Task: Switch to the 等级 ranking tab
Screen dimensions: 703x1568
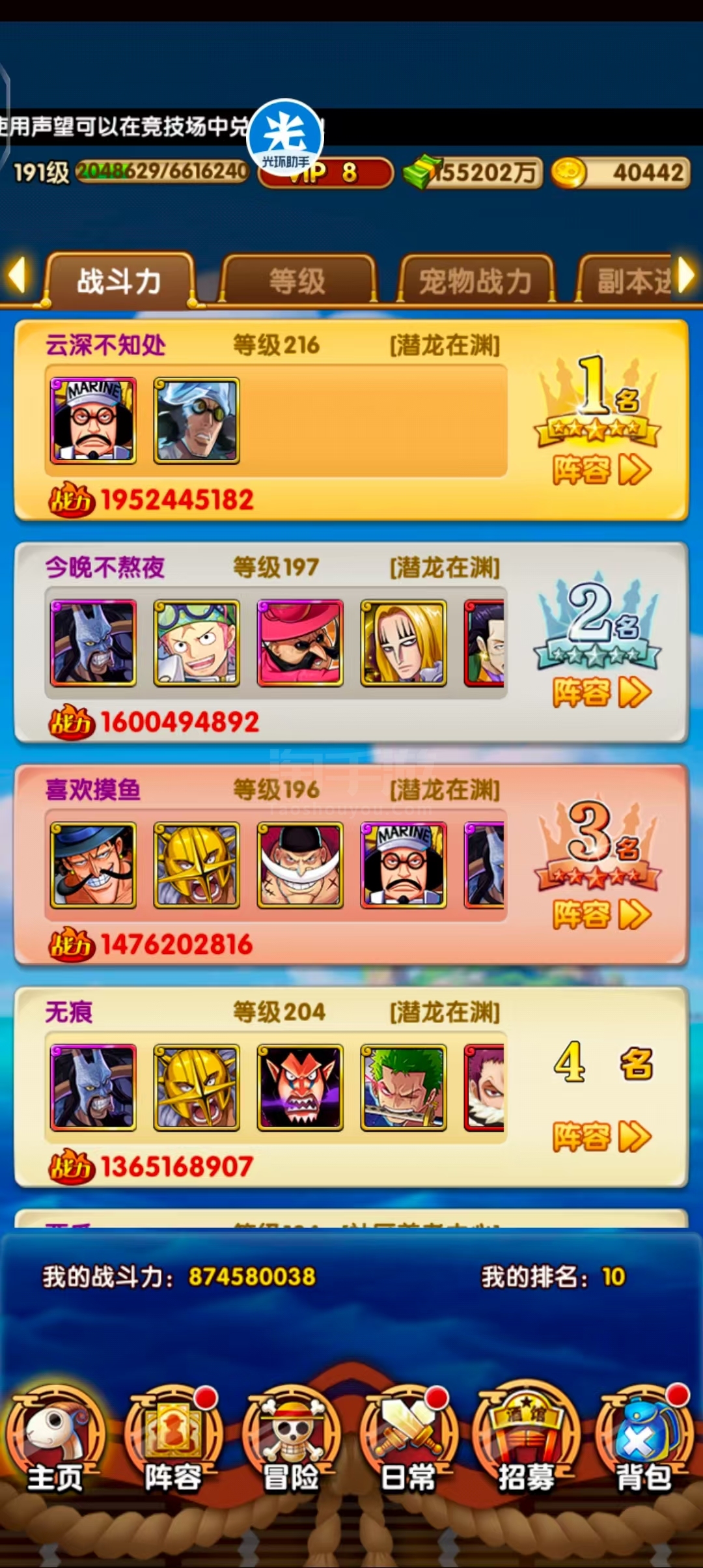Action: coord(297,281)
